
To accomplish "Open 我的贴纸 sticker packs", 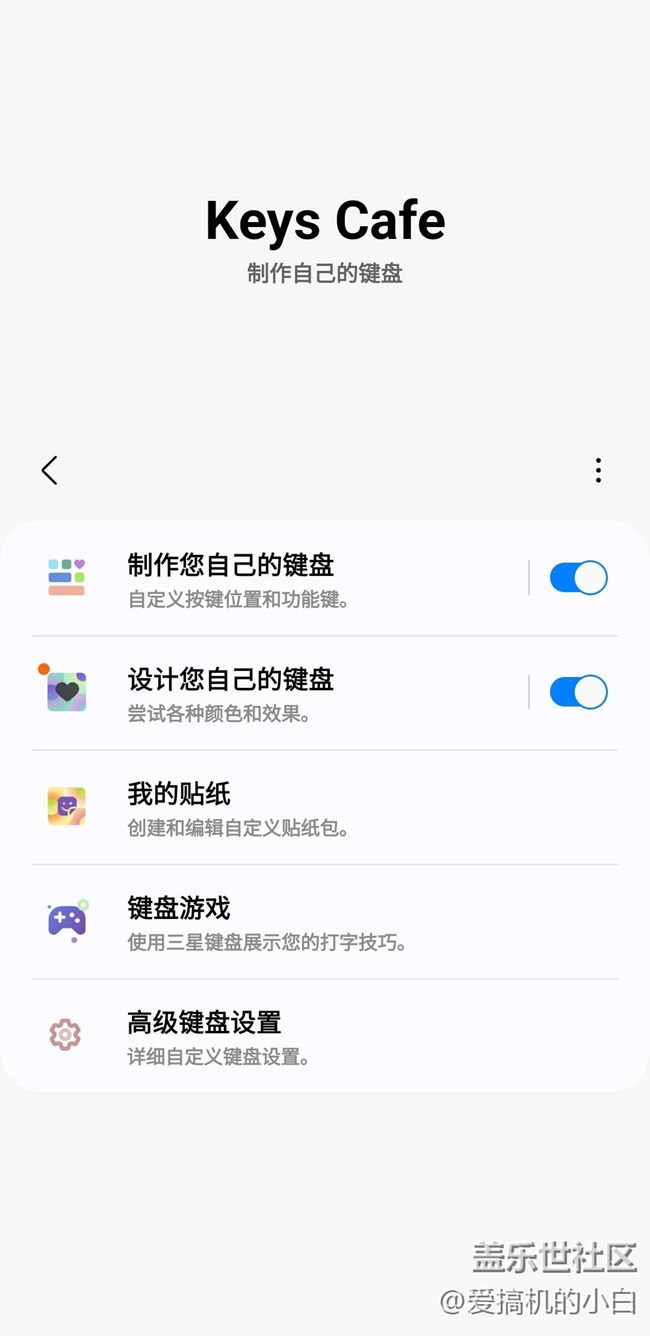I will pyautogui.click(x=300, y=808).
